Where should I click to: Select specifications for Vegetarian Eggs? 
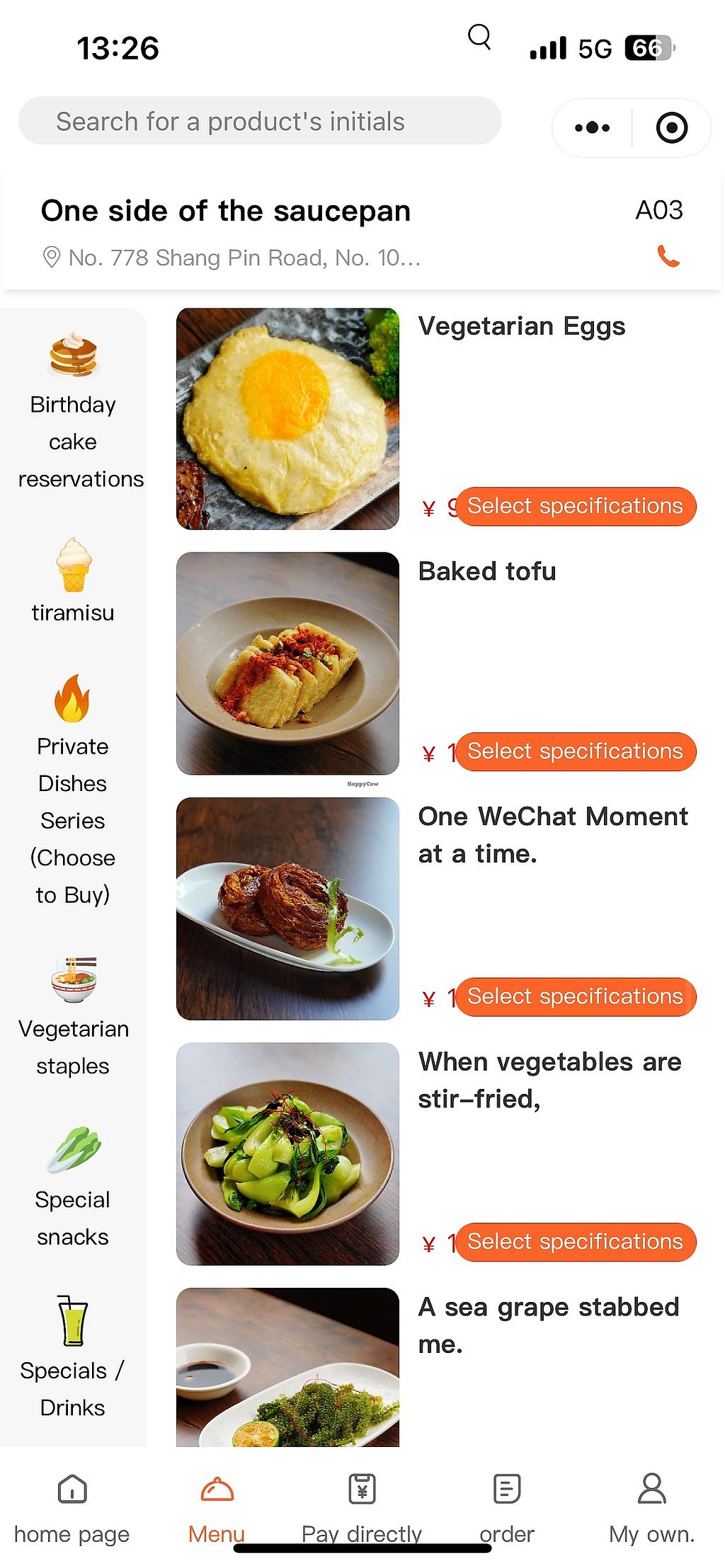575,507
